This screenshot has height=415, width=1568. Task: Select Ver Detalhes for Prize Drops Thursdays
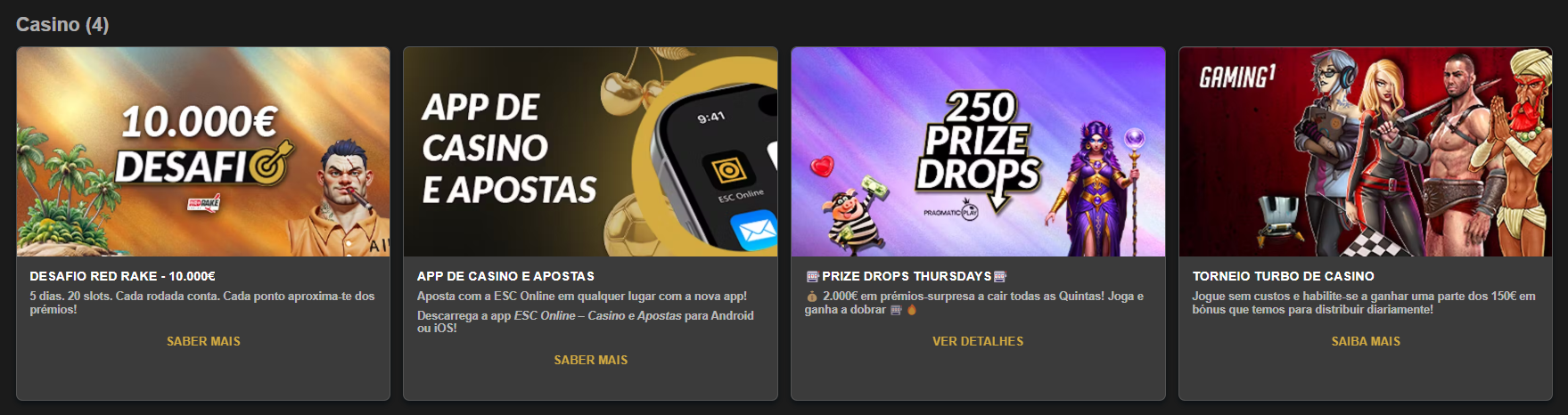978,341
